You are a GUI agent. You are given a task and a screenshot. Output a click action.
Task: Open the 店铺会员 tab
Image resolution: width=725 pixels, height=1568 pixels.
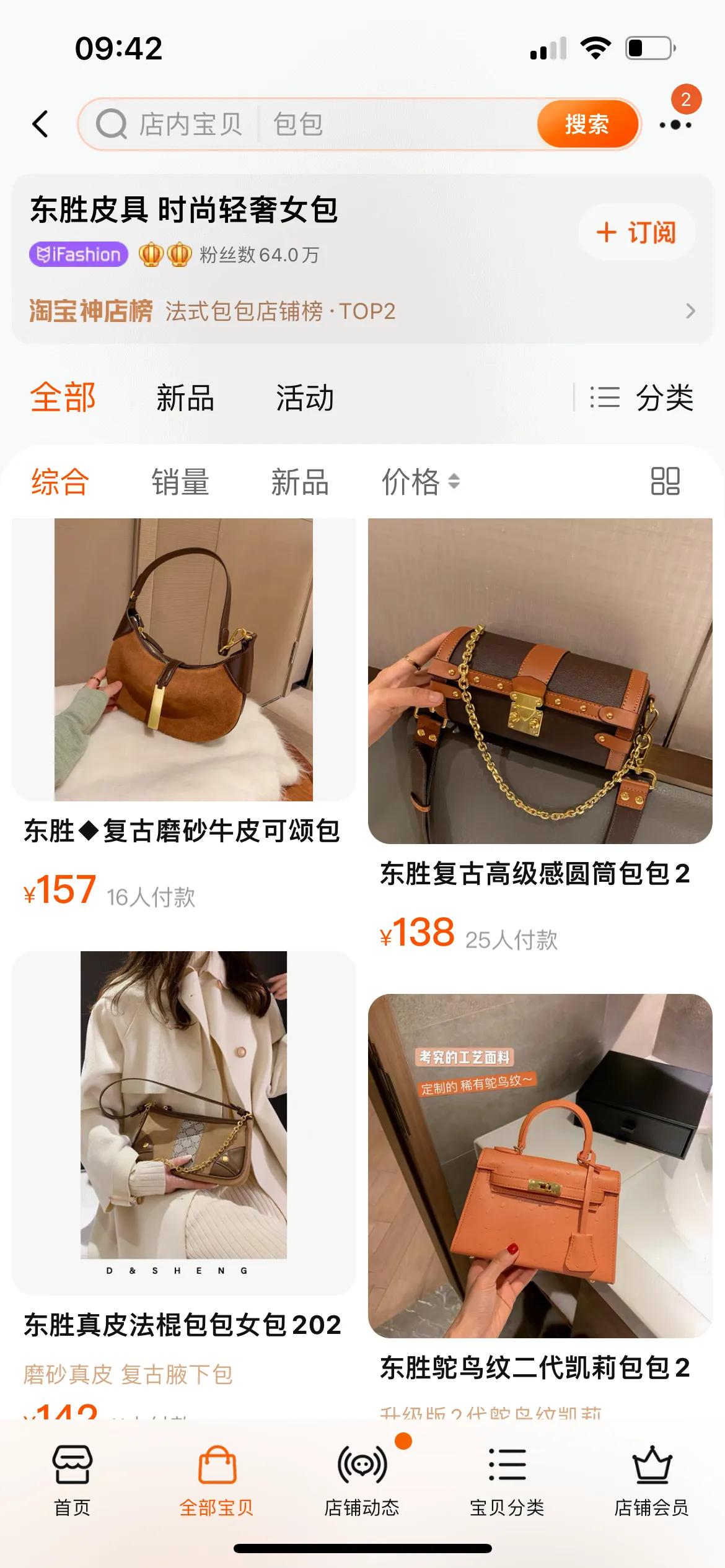(652, 1481)
